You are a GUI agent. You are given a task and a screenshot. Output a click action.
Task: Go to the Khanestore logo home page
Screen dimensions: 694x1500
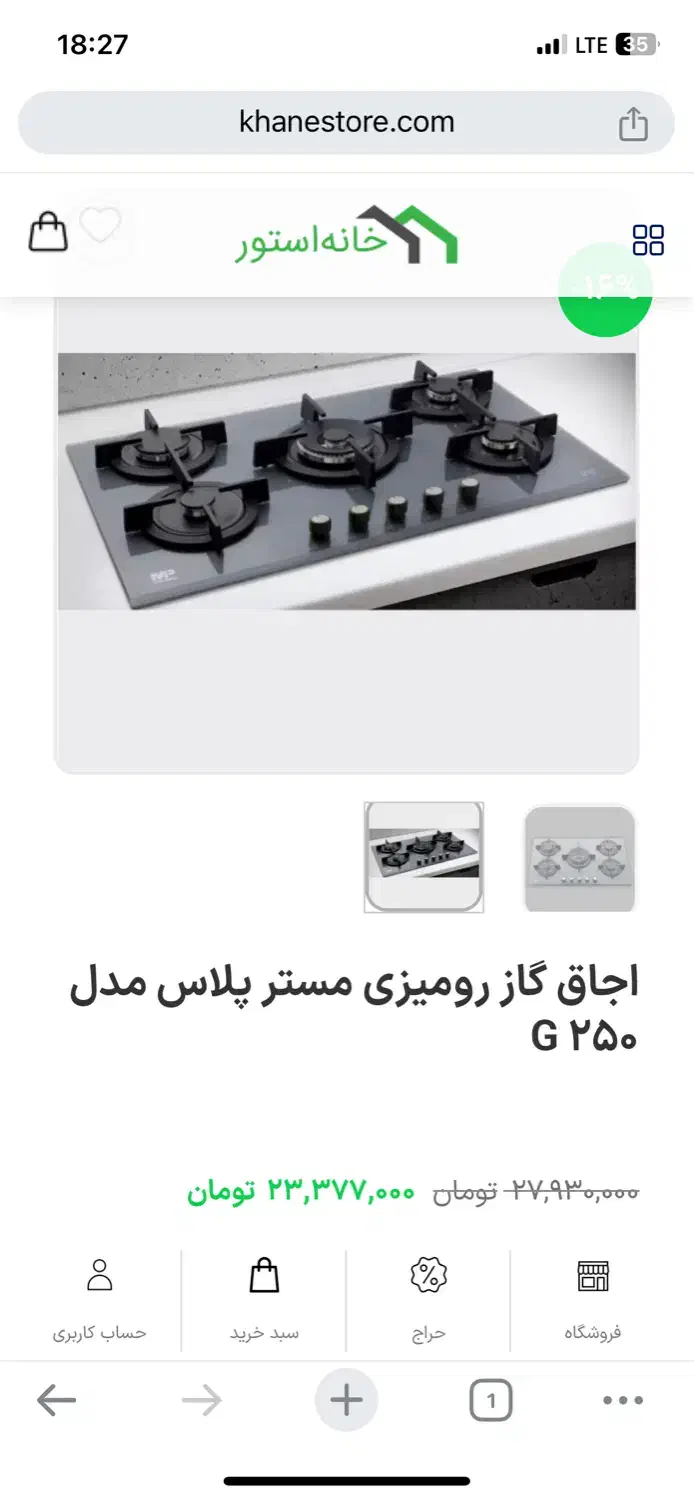(x=347, y=236)
